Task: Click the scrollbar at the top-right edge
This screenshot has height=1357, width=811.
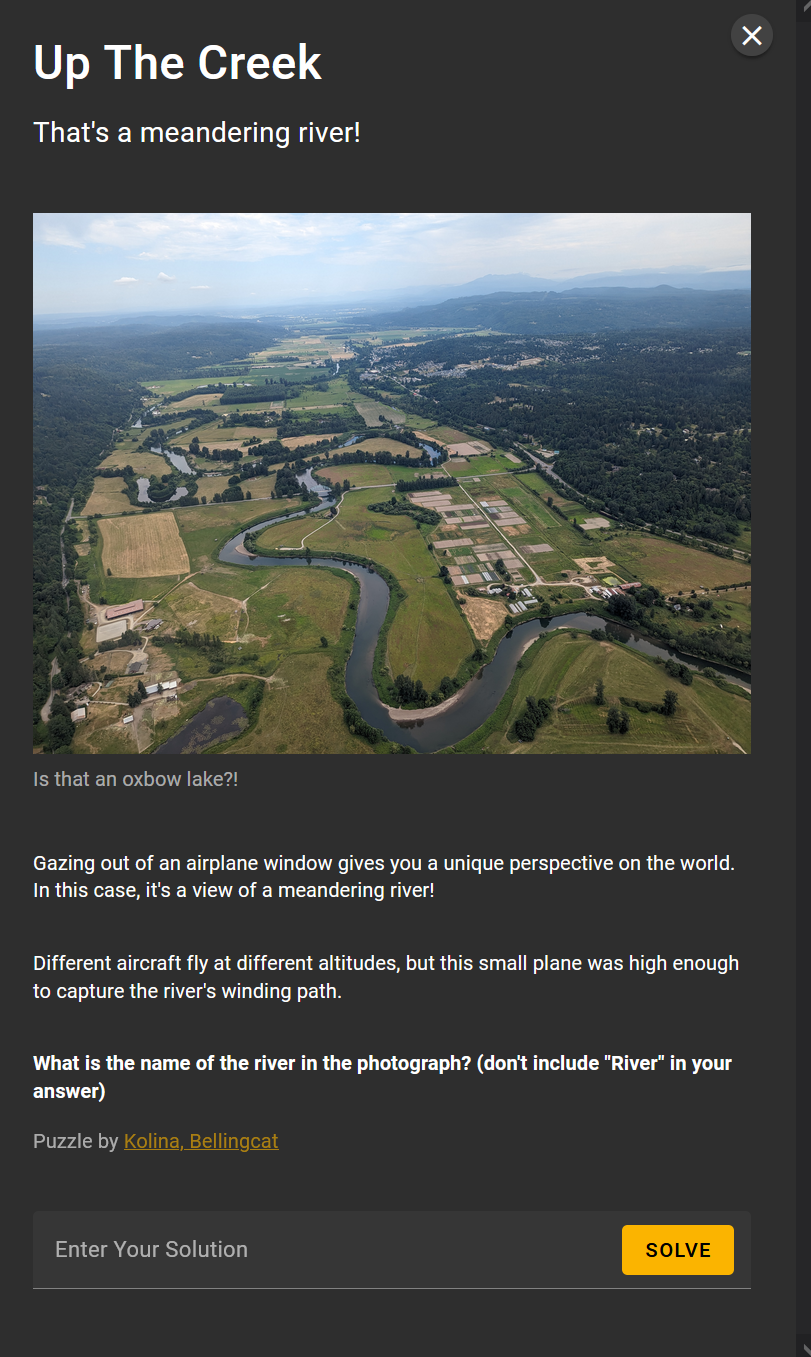Action: (806, 10)
